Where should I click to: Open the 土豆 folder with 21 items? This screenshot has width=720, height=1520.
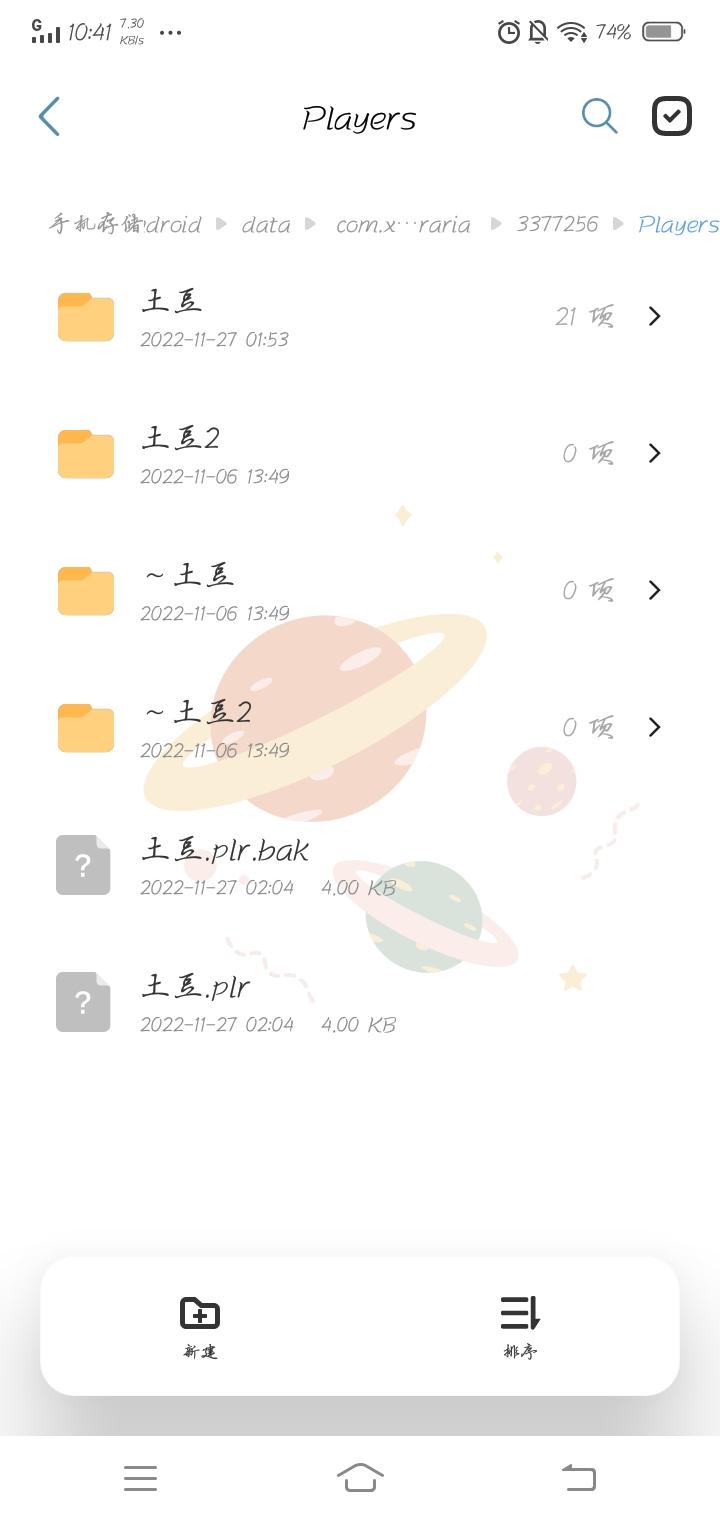pyautogui.click(x=360, y=317)
